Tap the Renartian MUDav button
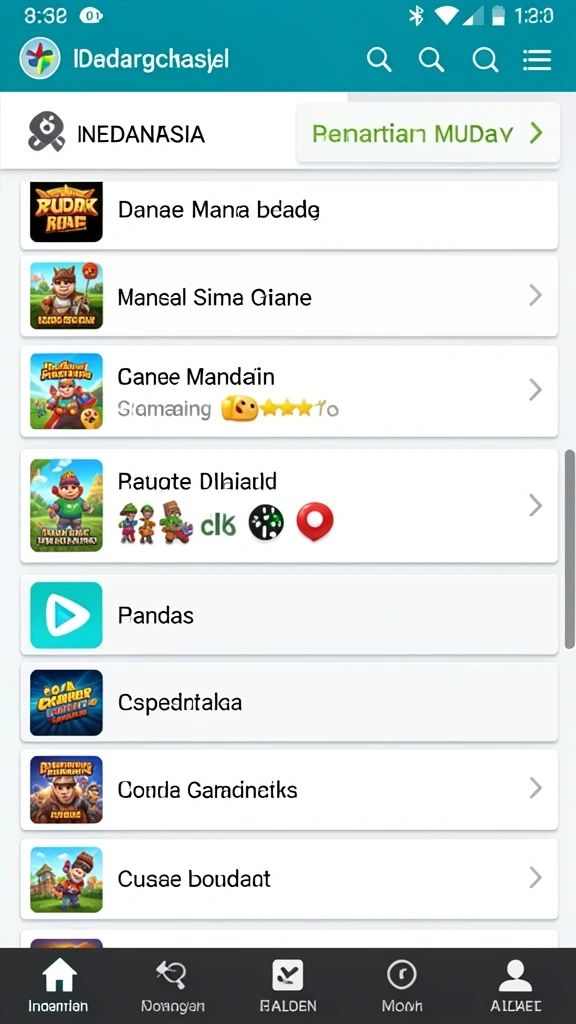This screenshot has height=1024, width=576. pos(428,133)
